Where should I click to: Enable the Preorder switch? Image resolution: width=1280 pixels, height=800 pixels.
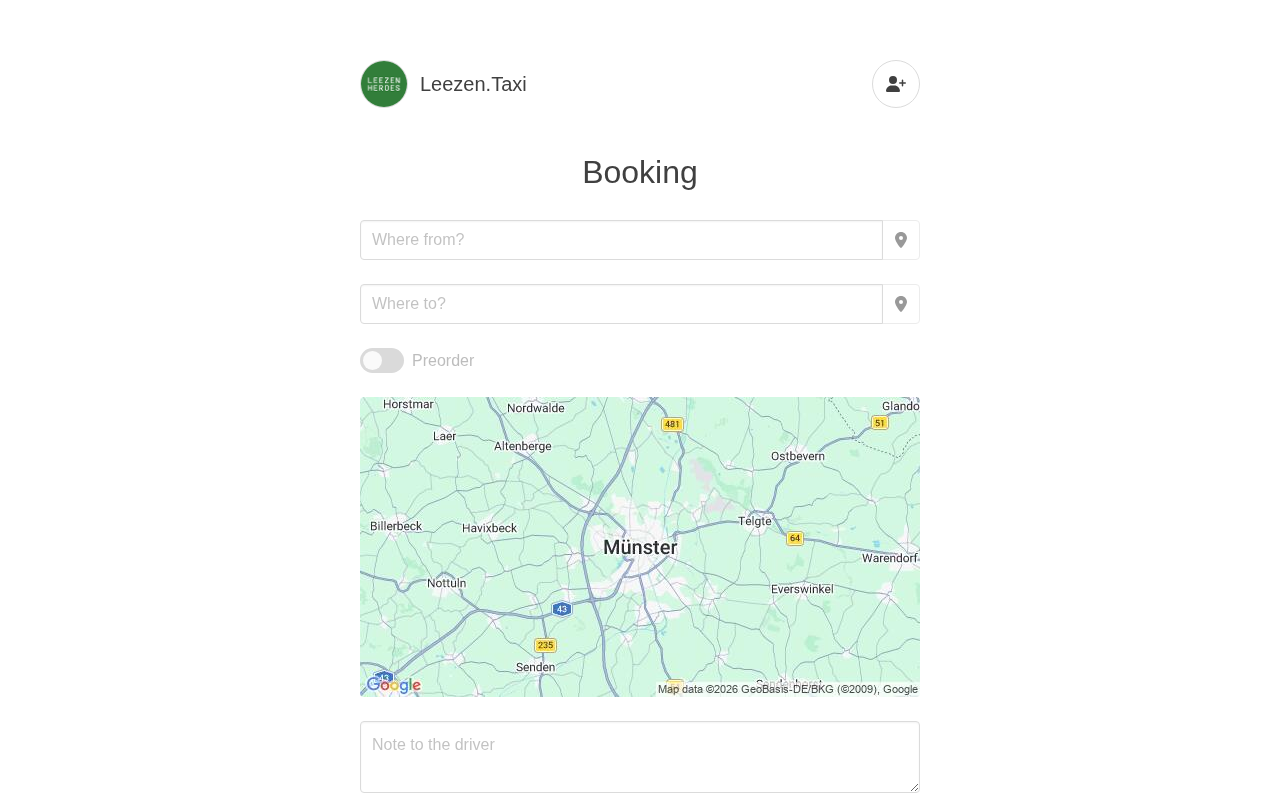pos(382,361)
